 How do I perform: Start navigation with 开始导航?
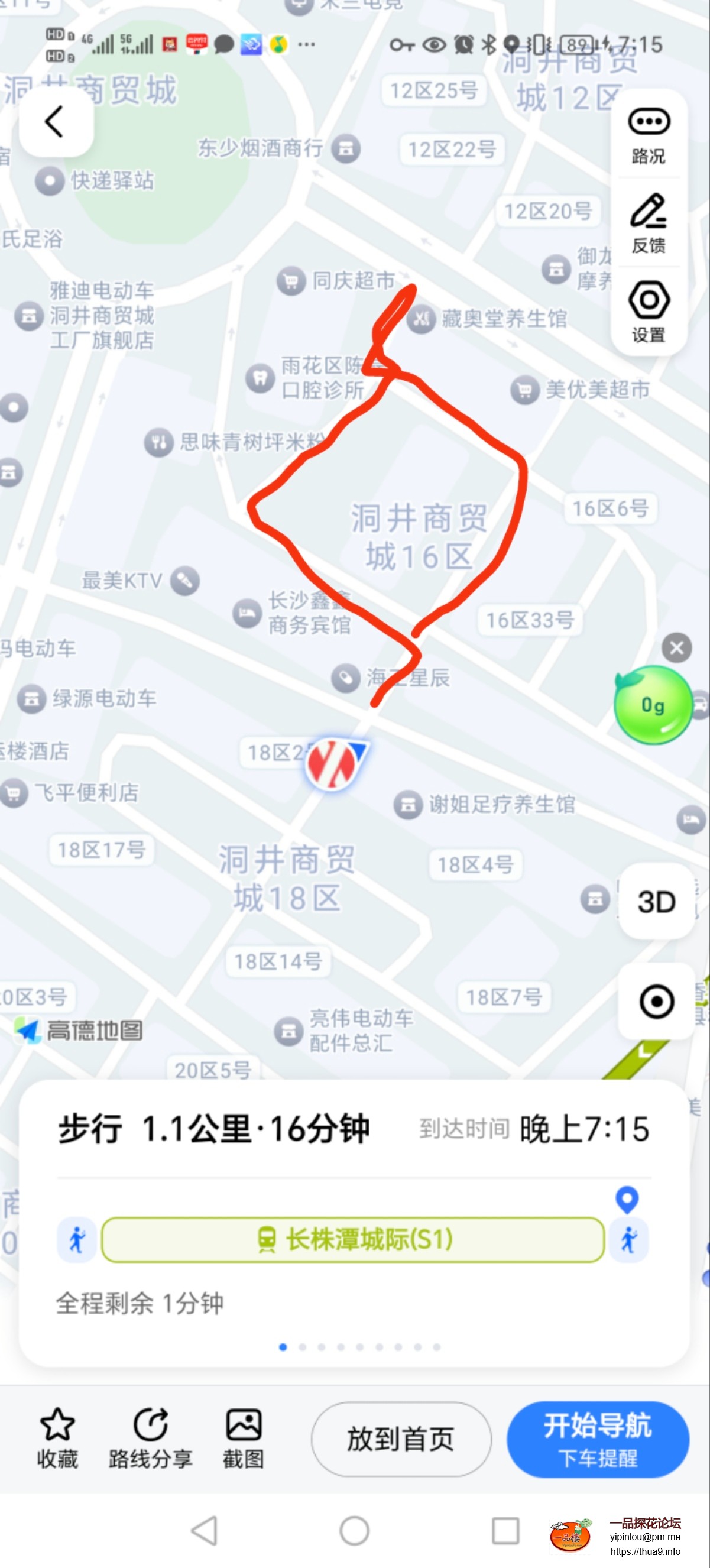coord(598,1439)
